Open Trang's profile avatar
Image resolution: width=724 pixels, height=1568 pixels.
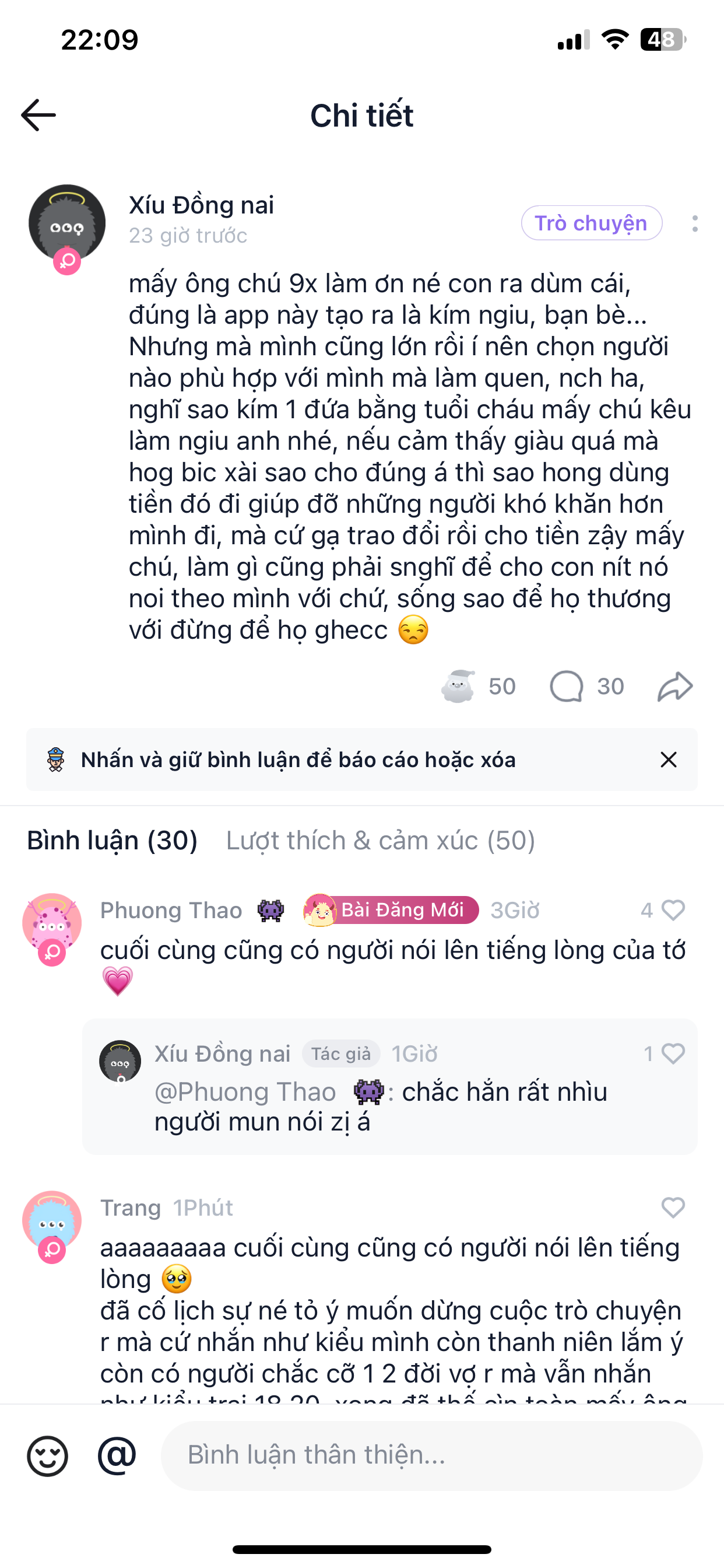click(52, 1221)
